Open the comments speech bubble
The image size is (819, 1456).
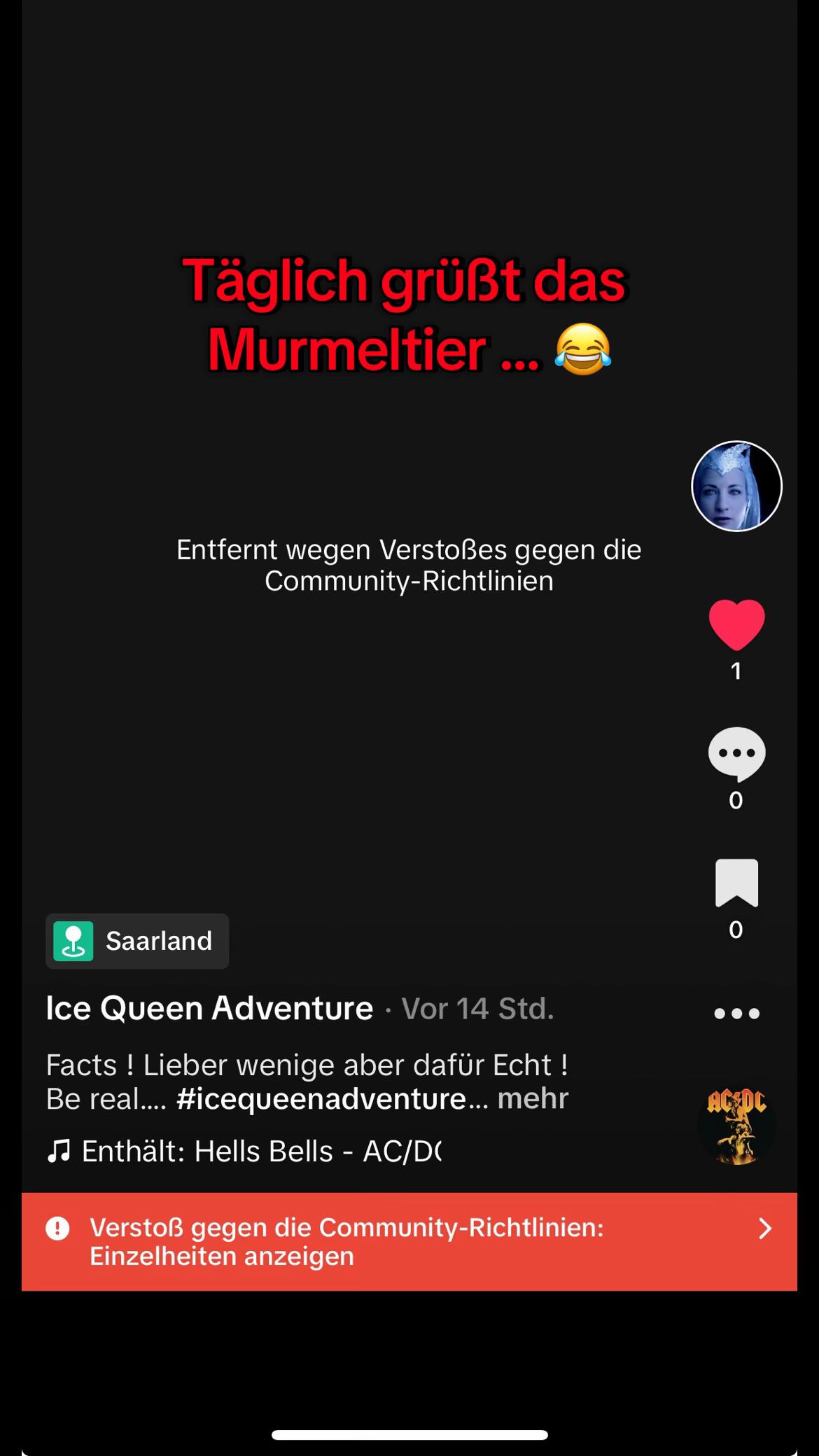(x=736, y=754)
